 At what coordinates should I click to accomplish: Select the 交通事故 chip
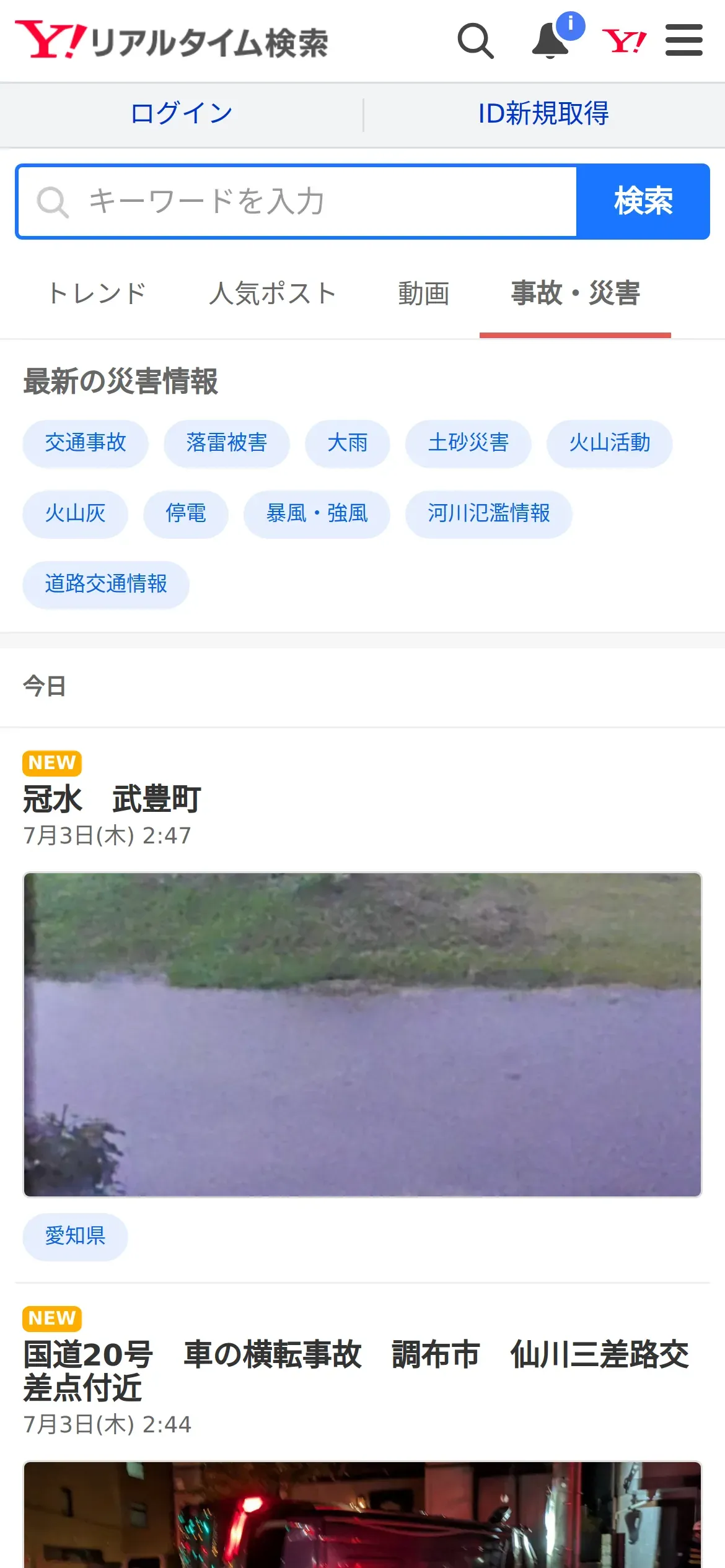pos(86,443)
